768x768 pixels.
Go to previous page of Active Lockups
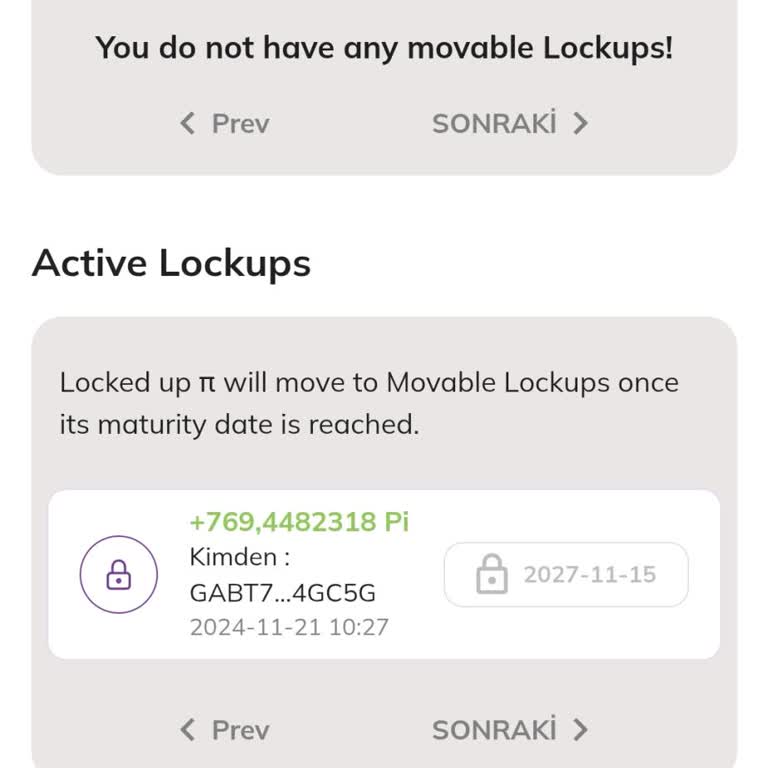pos(225,730)
